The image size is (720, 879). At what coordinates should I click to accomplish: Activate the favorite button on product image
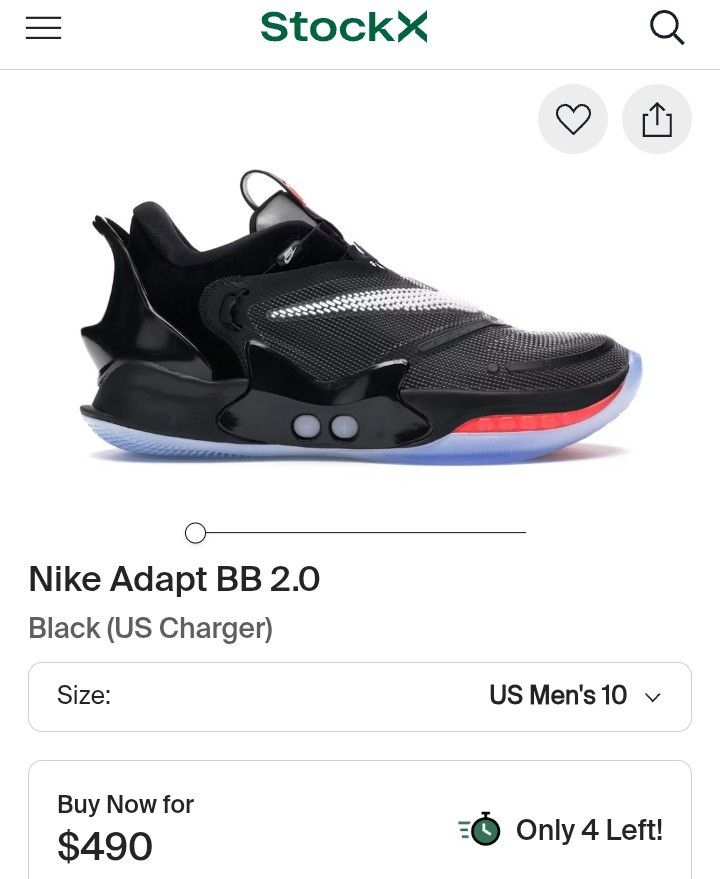pyautogui.click(x=572, y=119)
